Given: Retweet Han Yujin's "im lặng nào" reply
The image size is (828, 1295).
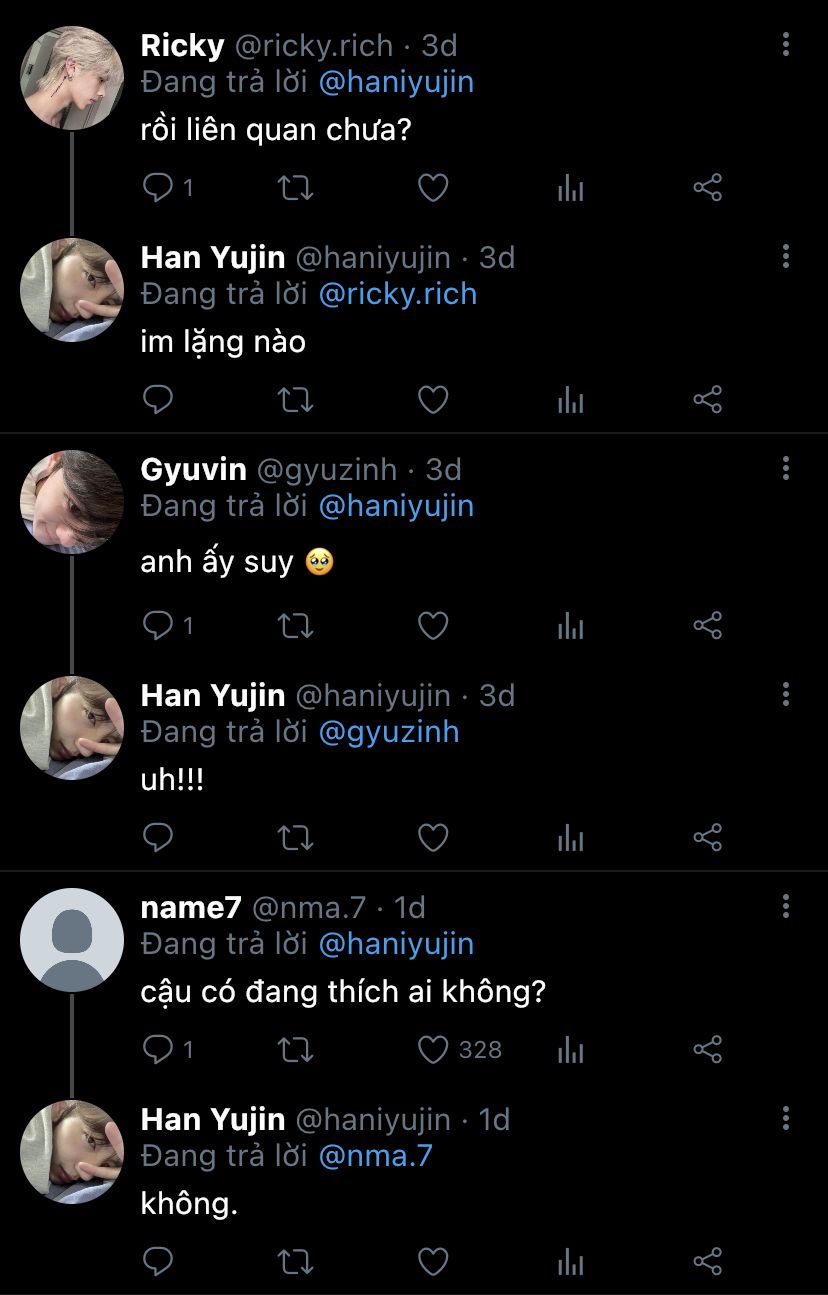Looking at the screenshot, I should pyautogui.click(x=295, y=400).
